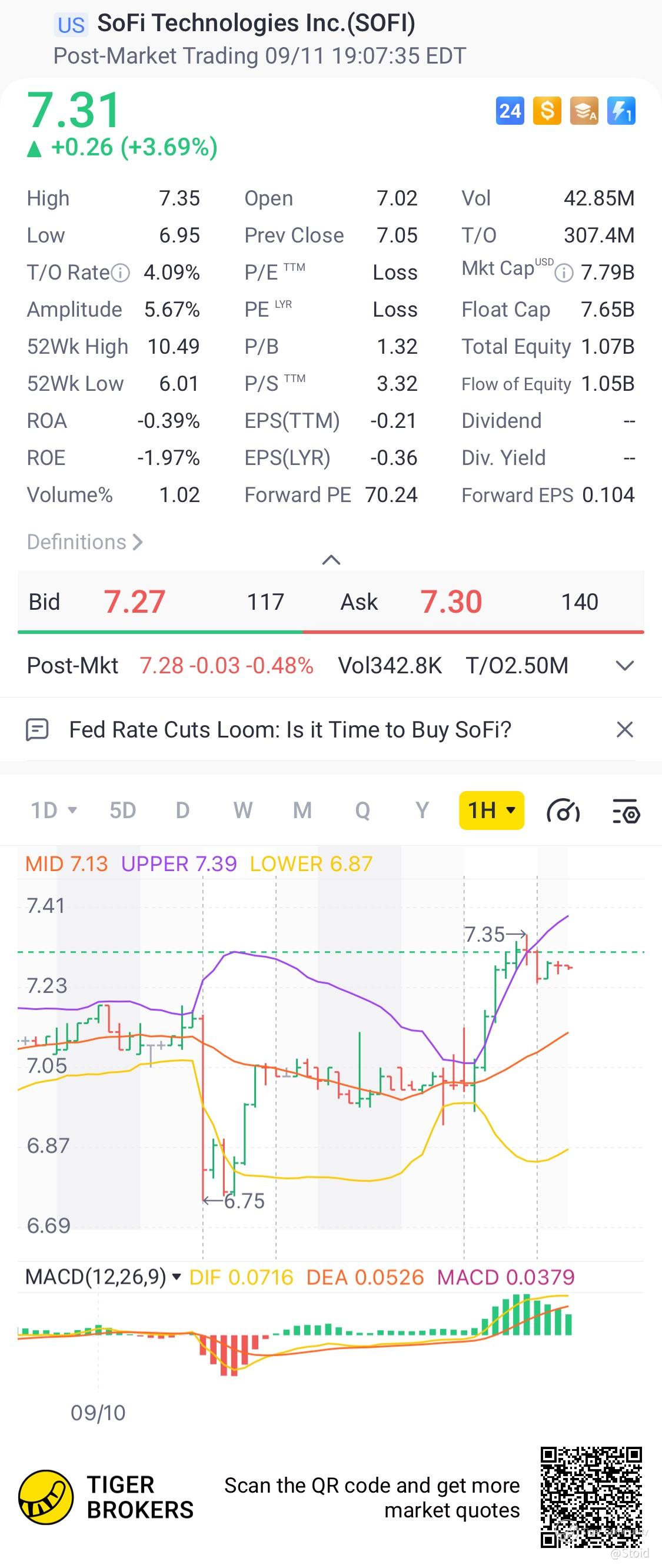Select the daily D chart tab
Screen dimensions: 662x1568
coord(182,810)
